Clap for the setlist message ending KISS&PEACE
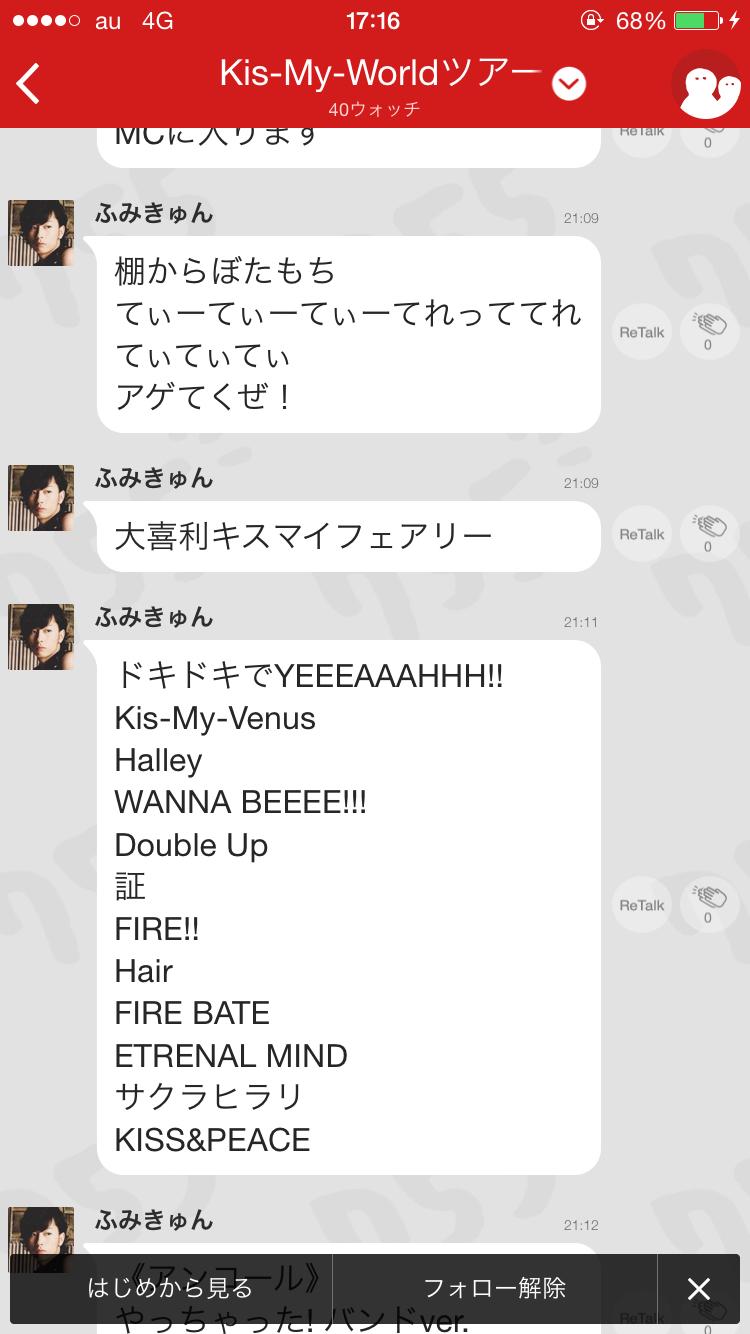This screenshot has width=750, height=1334. 709,904
